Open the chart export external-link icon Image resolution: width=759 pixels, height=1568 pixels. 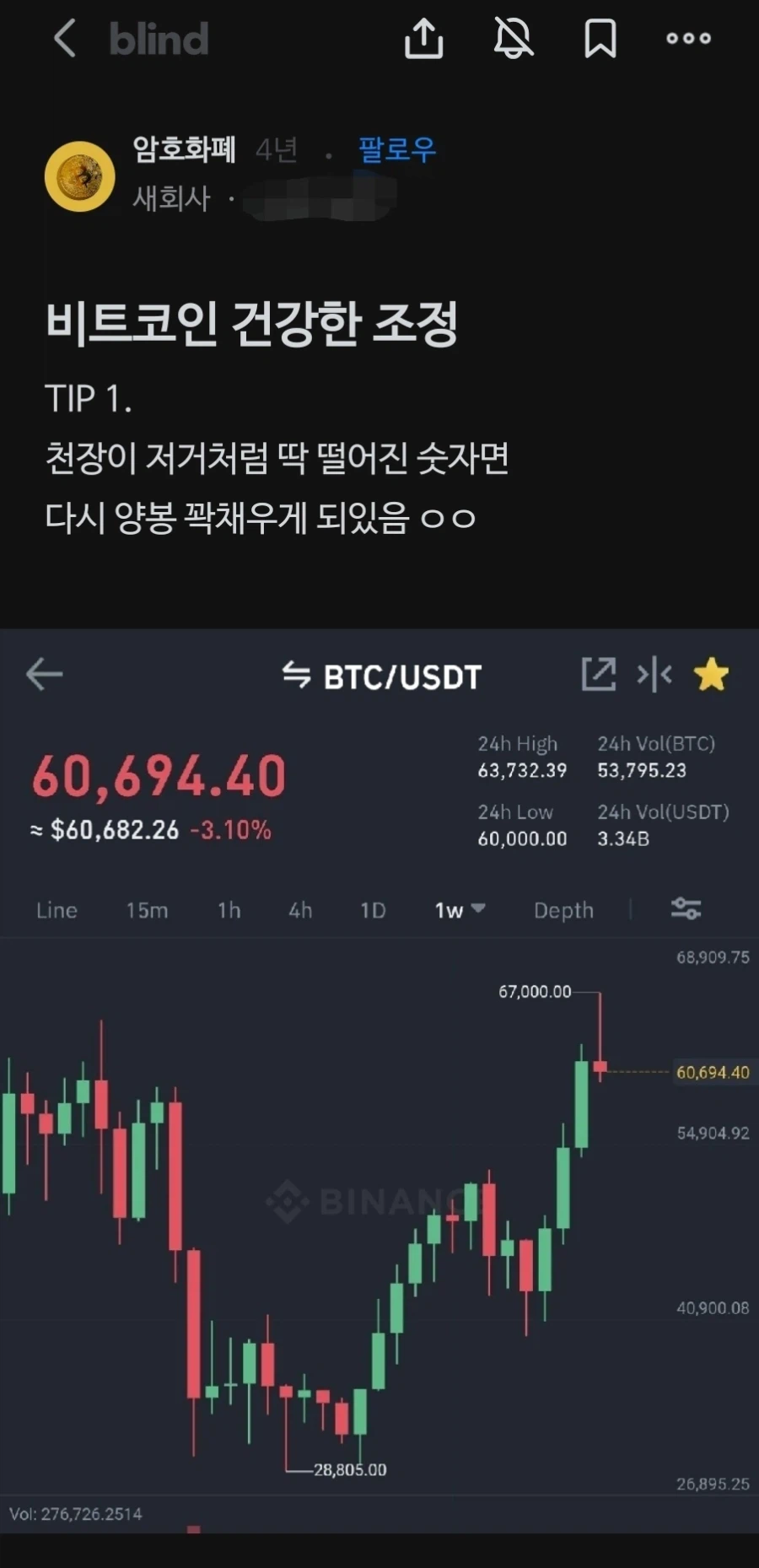[x=599, y=675]
